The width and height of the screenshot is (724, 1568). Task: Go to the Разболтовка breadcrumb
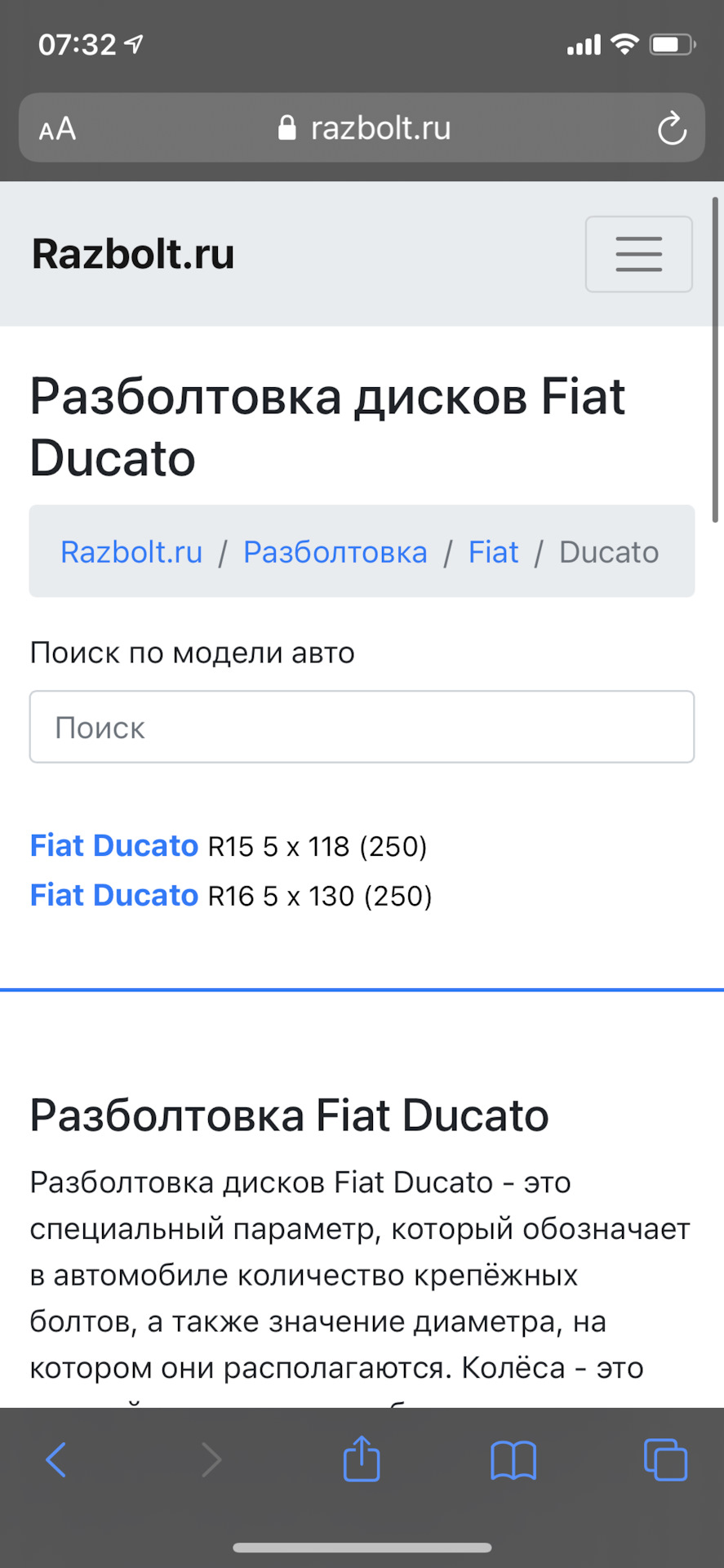click(x=335, y=552)
